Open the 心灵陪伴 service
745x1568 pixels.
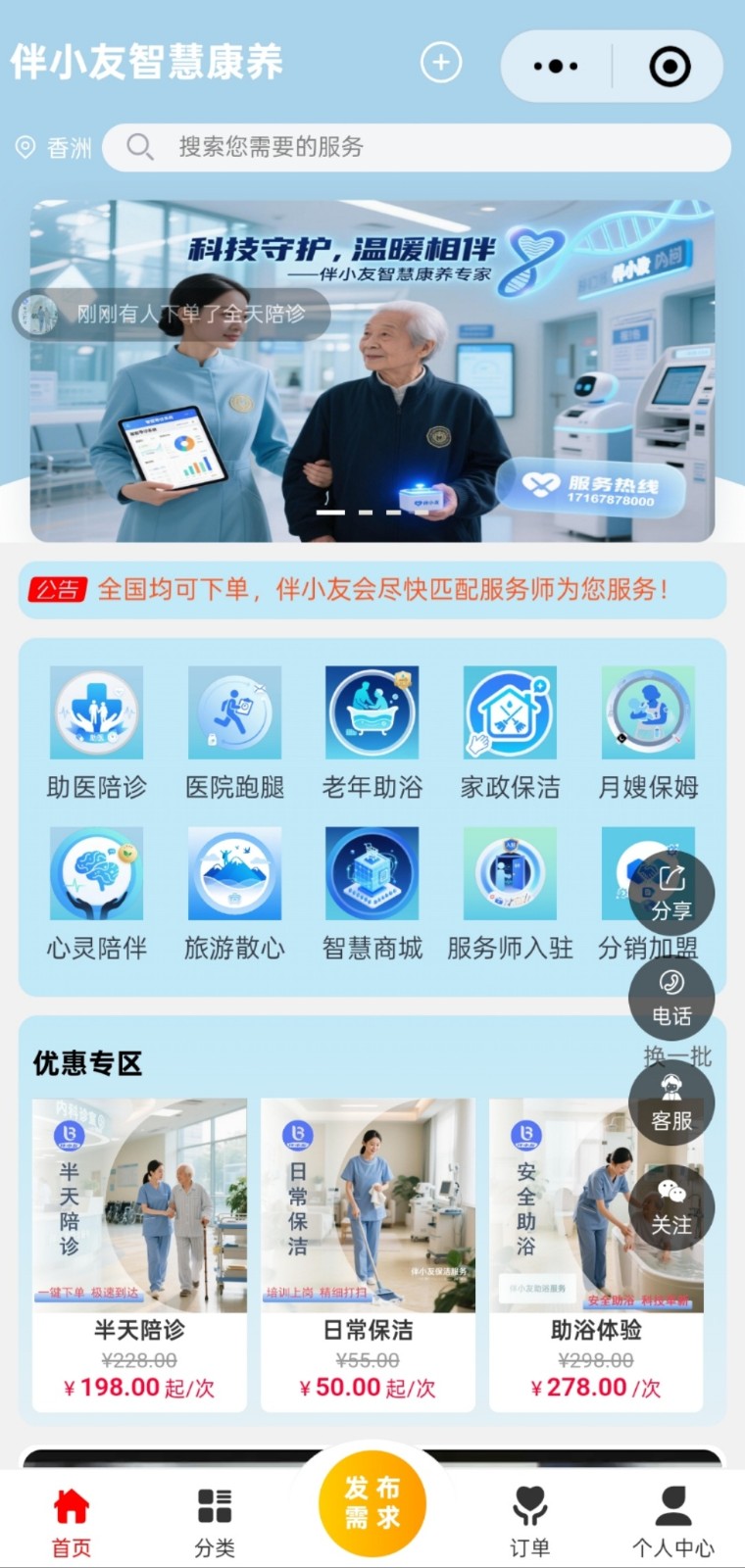pos(96,893)
